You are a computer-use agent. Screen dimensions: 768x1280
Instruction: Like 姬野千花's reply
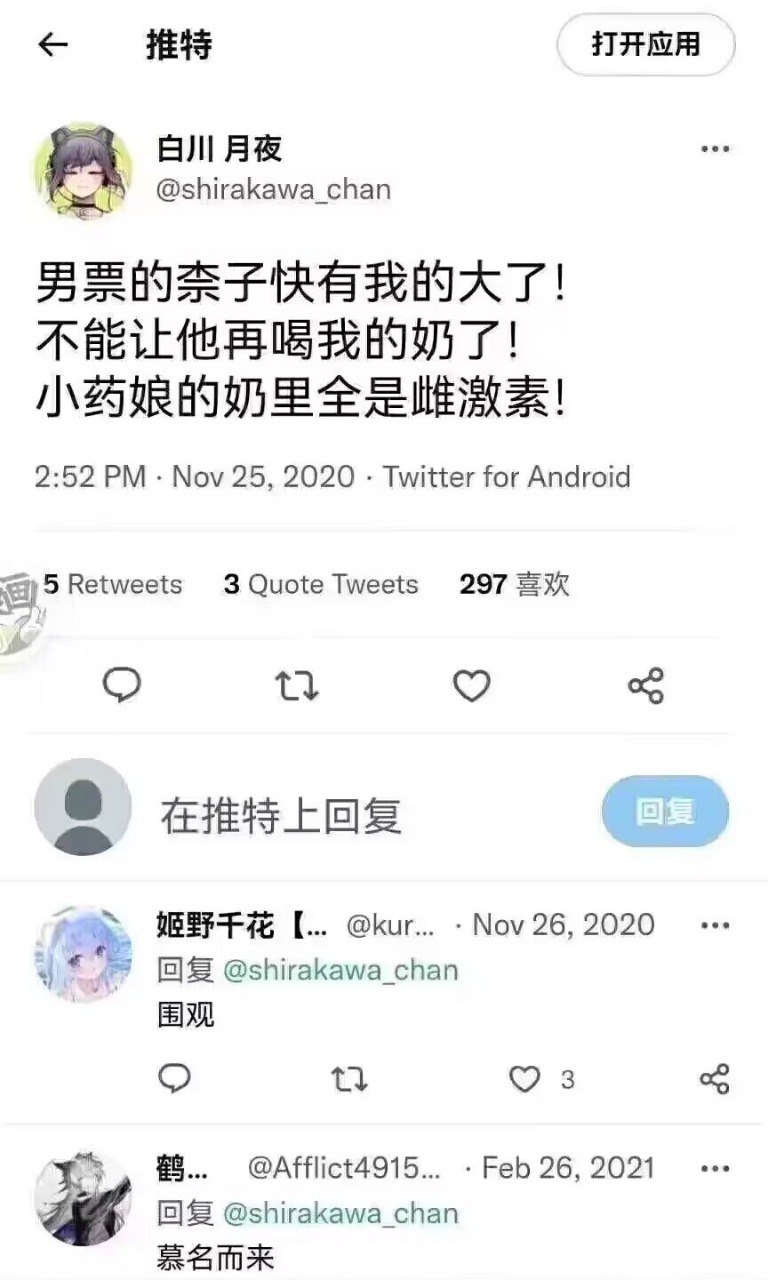click(x=525, y=1079)
